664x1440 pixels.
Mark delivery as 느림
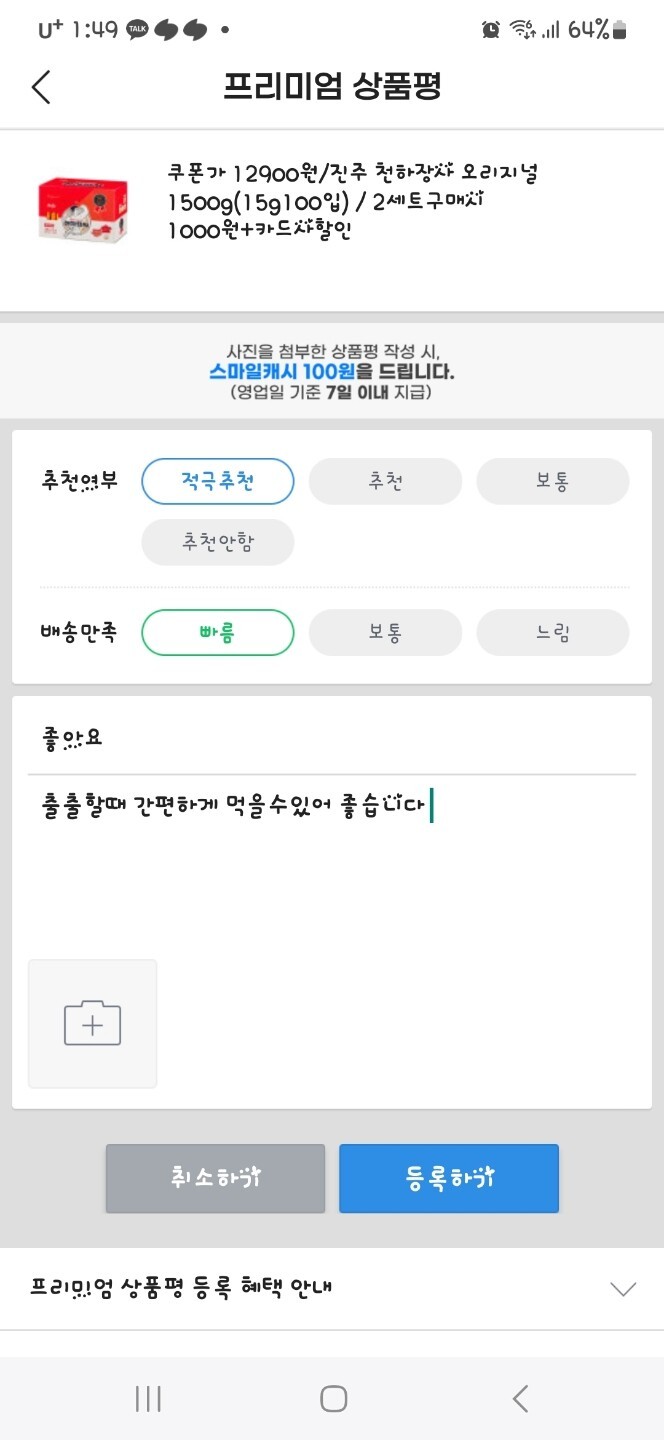point(553,633)
